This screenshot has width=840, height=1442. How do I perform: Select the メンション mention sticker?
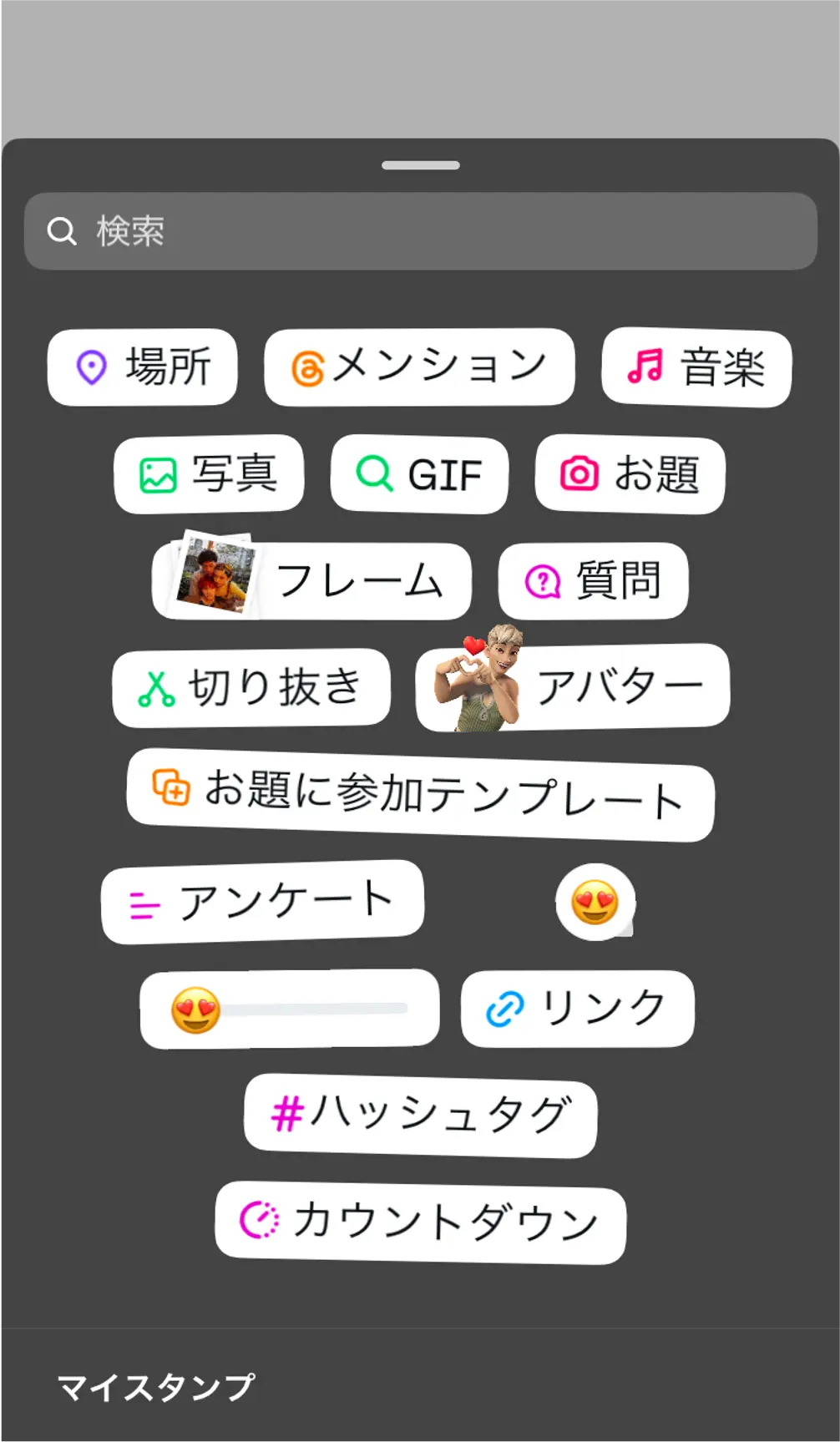(419, 367)
